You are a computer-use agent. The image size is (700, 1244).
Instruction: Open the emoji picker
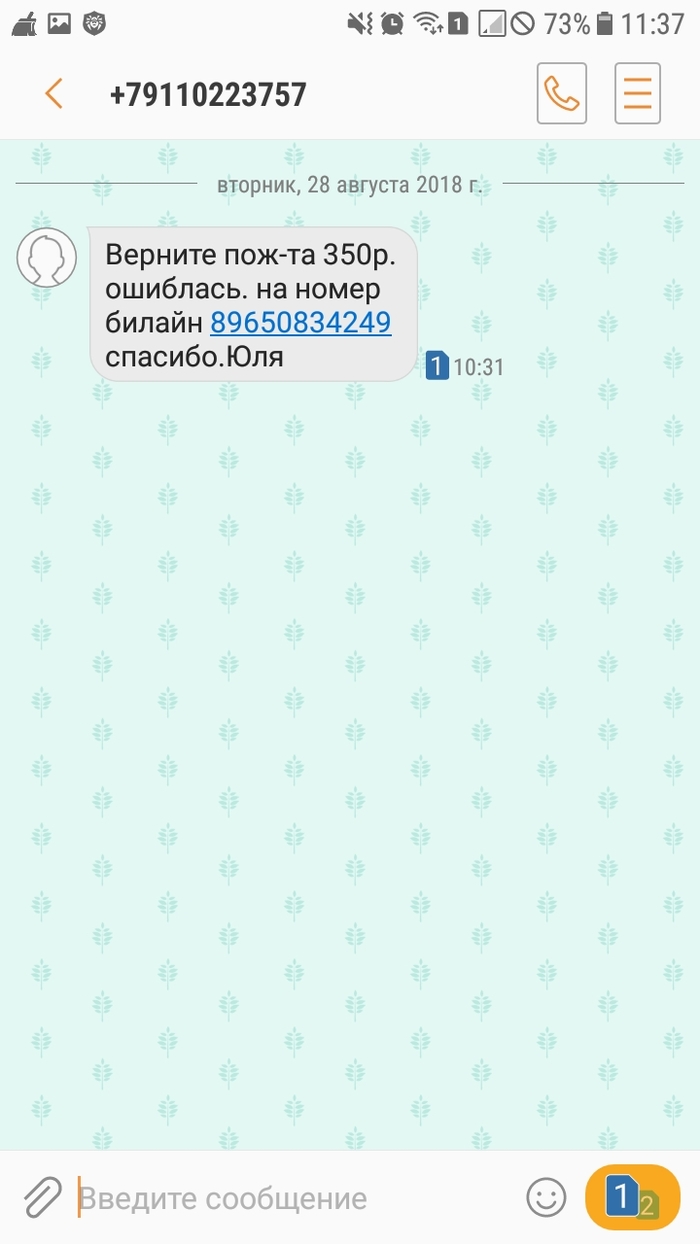(546, 1197)
